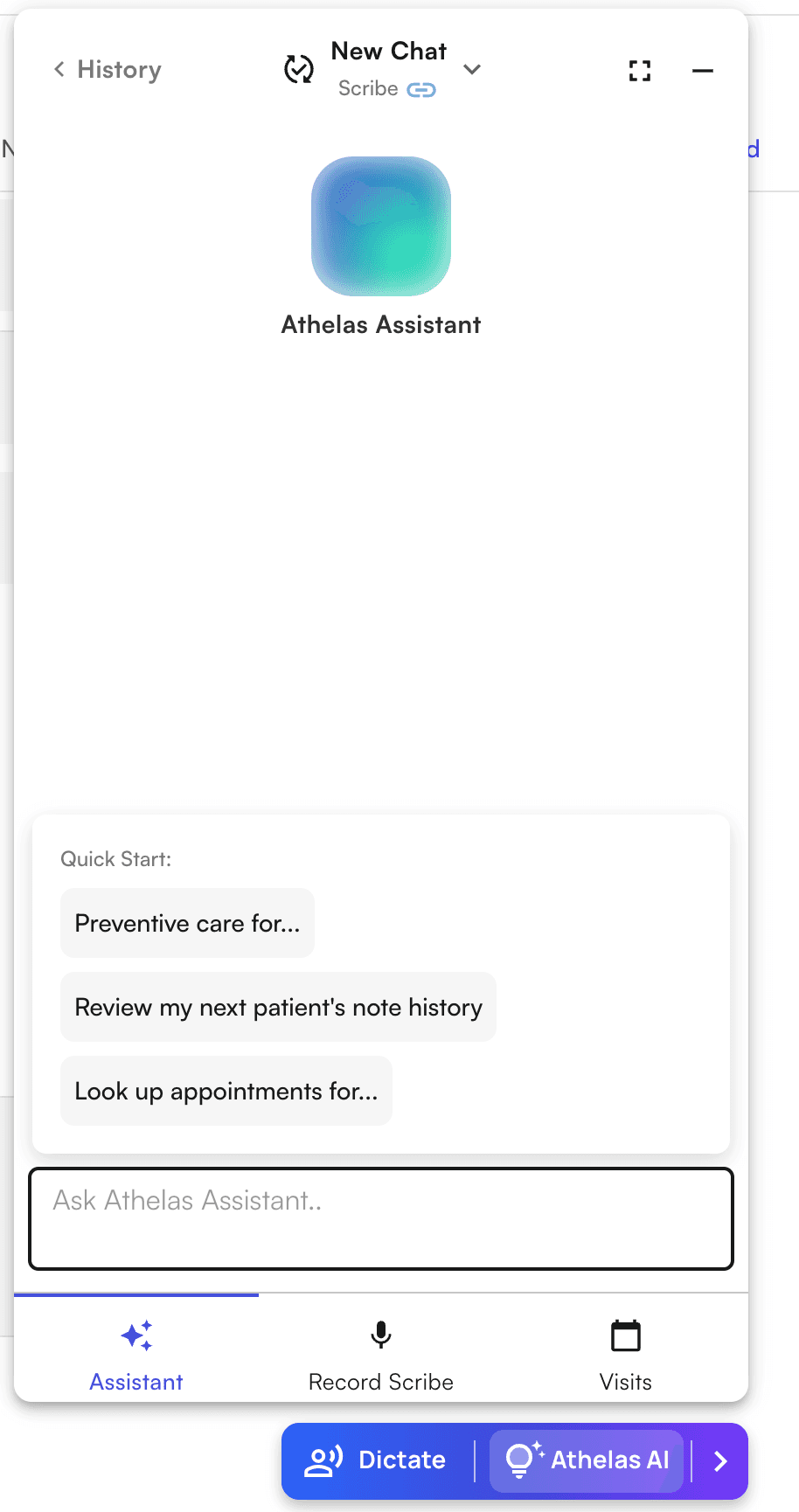Go back to History
Image resolution: width=799 pixels, height=1512 pixels.
[108, 69]
